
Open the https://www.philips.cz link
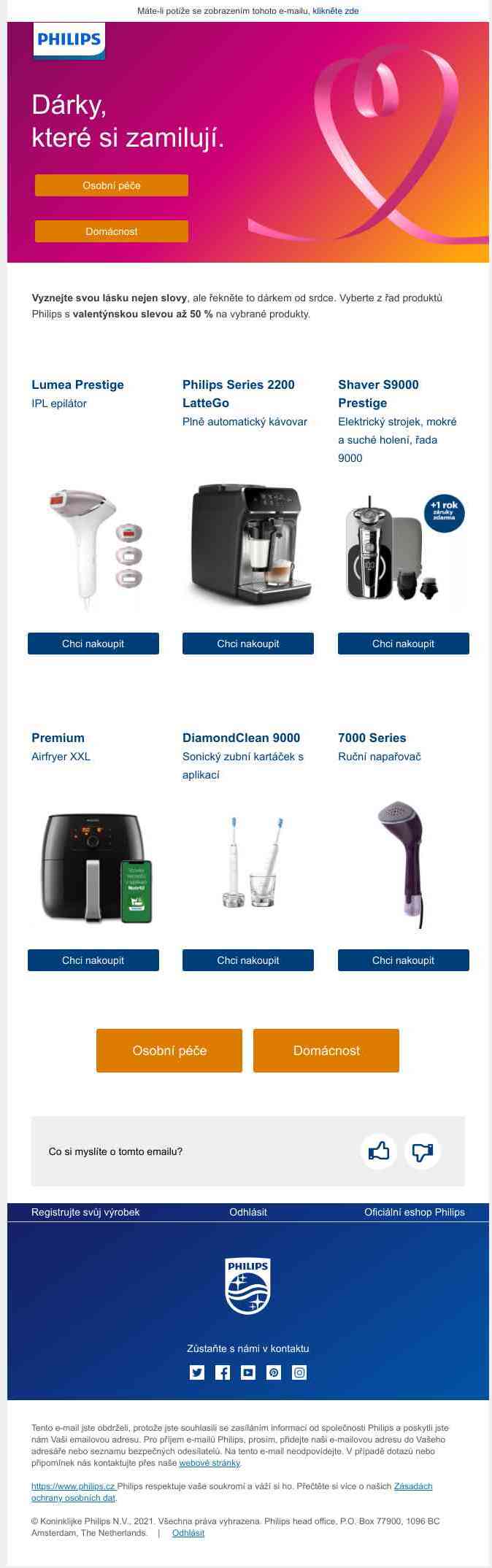tap(73, 1486)
